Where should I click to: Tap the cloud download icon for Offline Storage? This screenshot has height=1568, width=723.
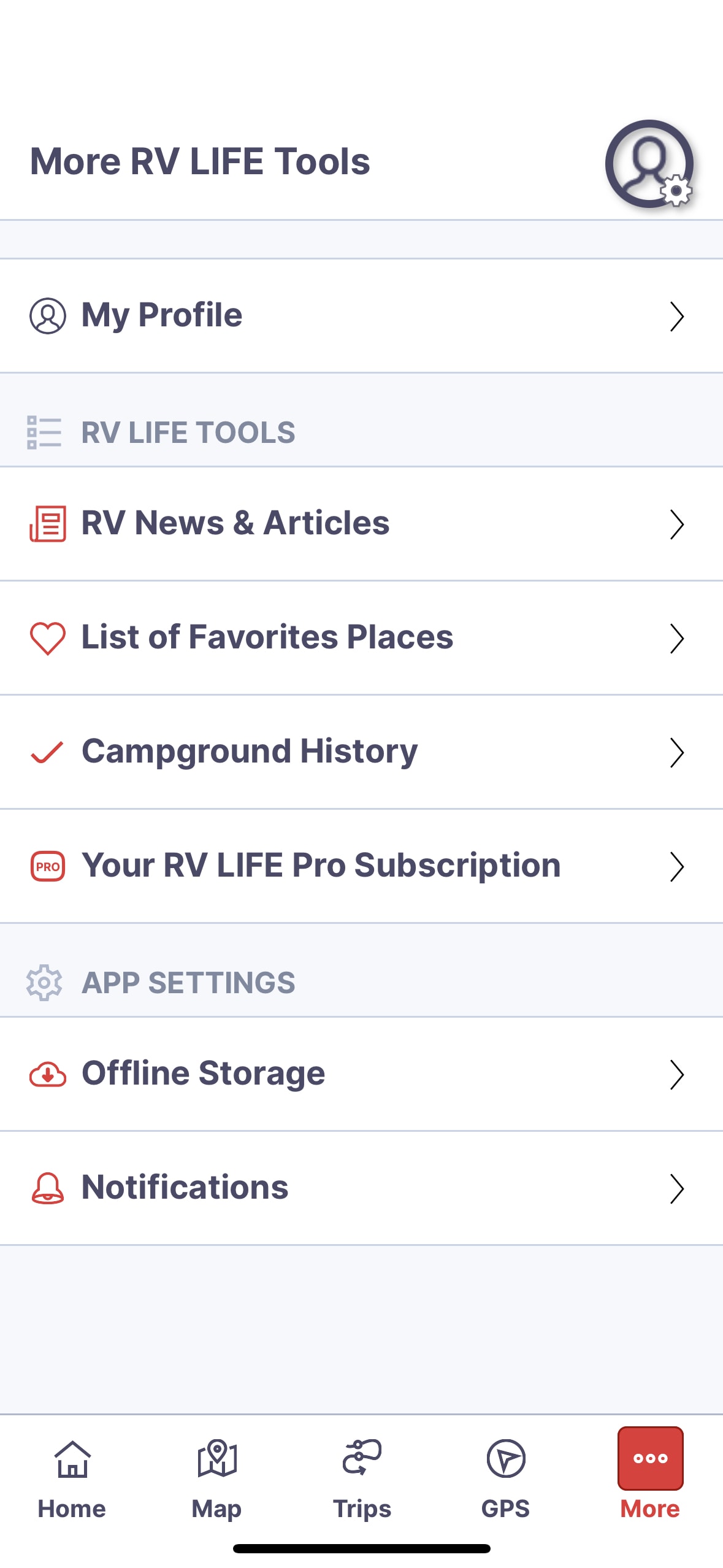coord(48,1074)
